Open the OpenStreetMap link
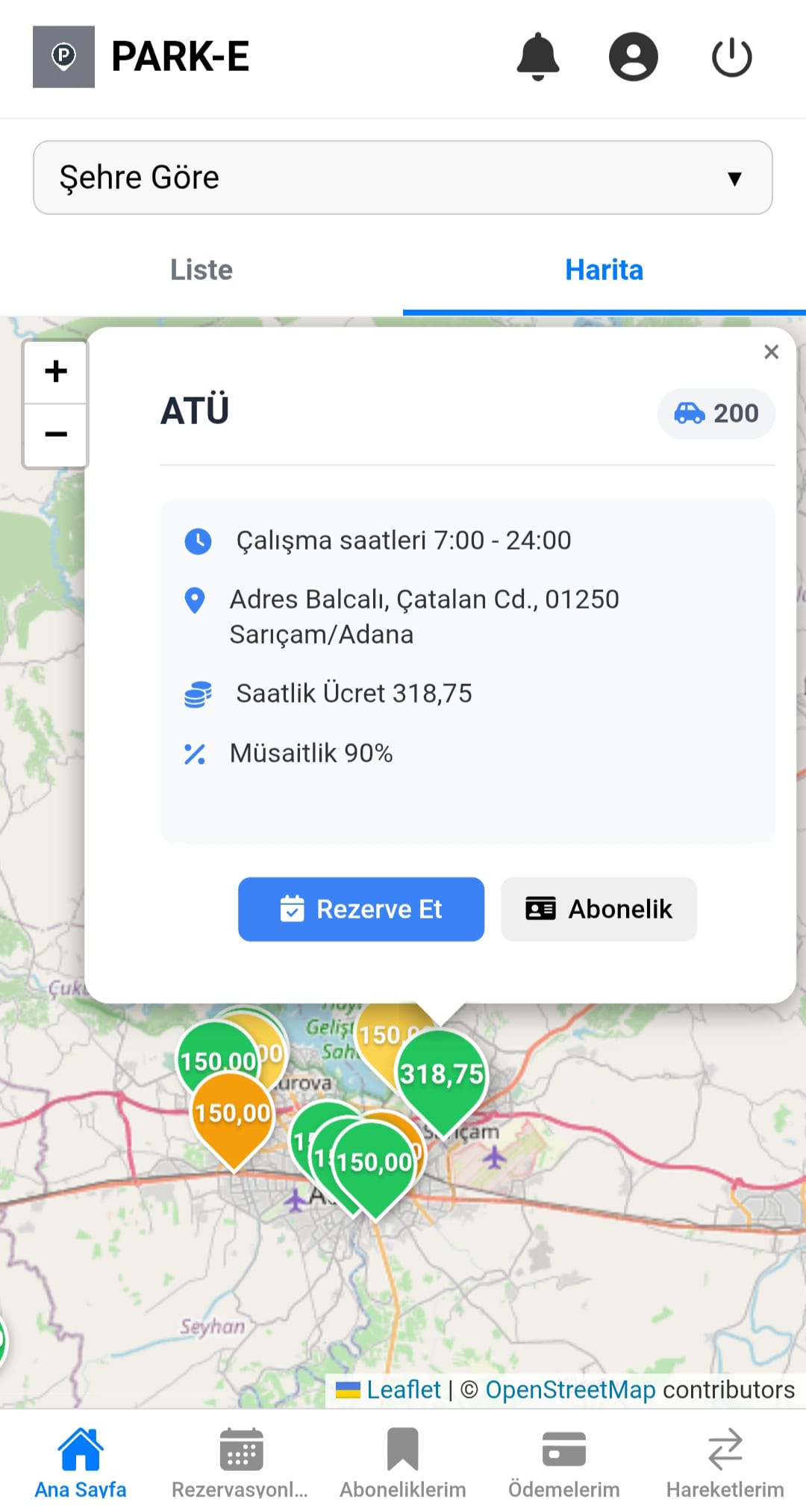Screen dimensions: 806x1512 pyautogui.click(x=570, y=1390)
